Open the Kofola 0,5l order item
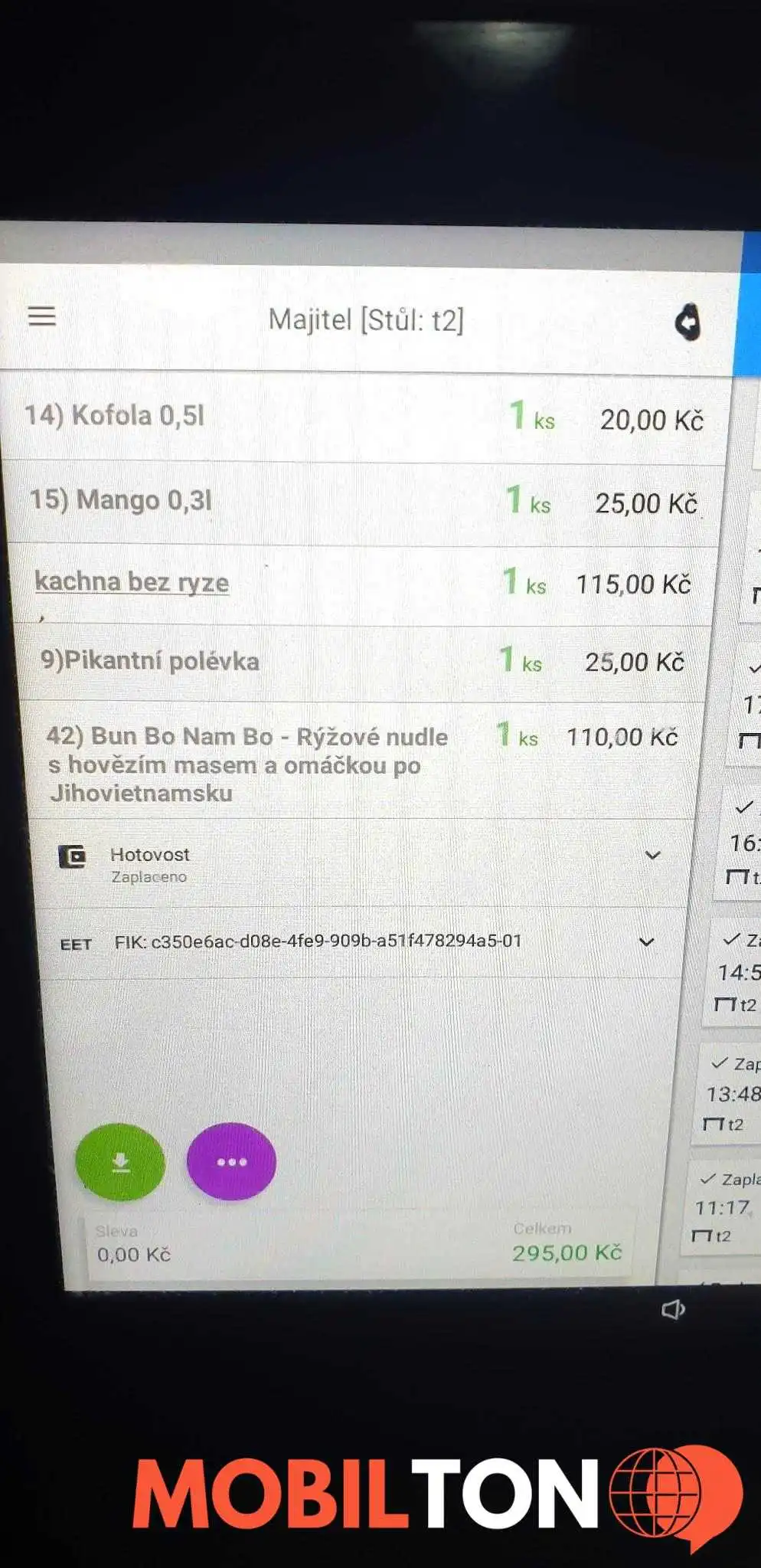The height and width of the screenshot is (1568, 761). (x=364, y=417)
